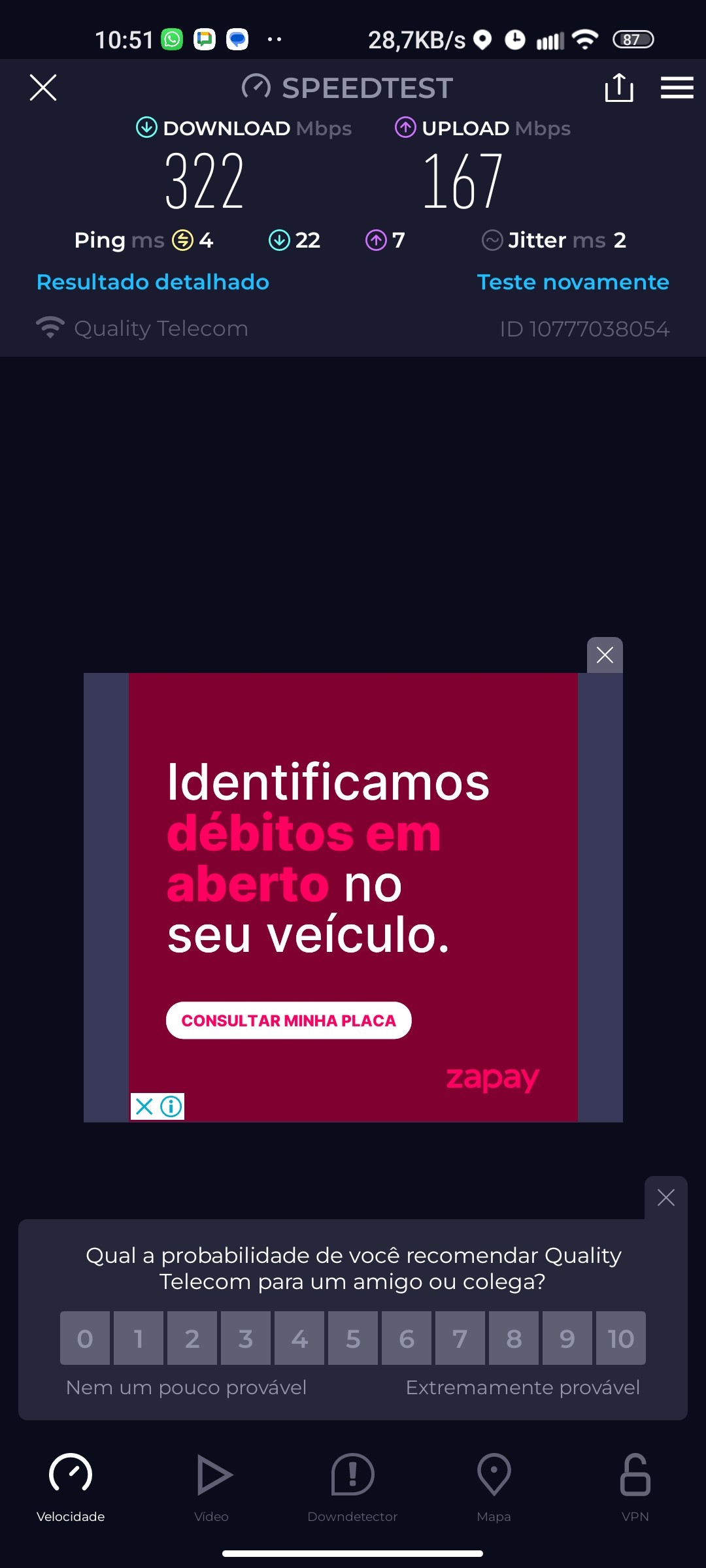Select the Velocidade tab
706x1568 pixels.
(71, 1484)
